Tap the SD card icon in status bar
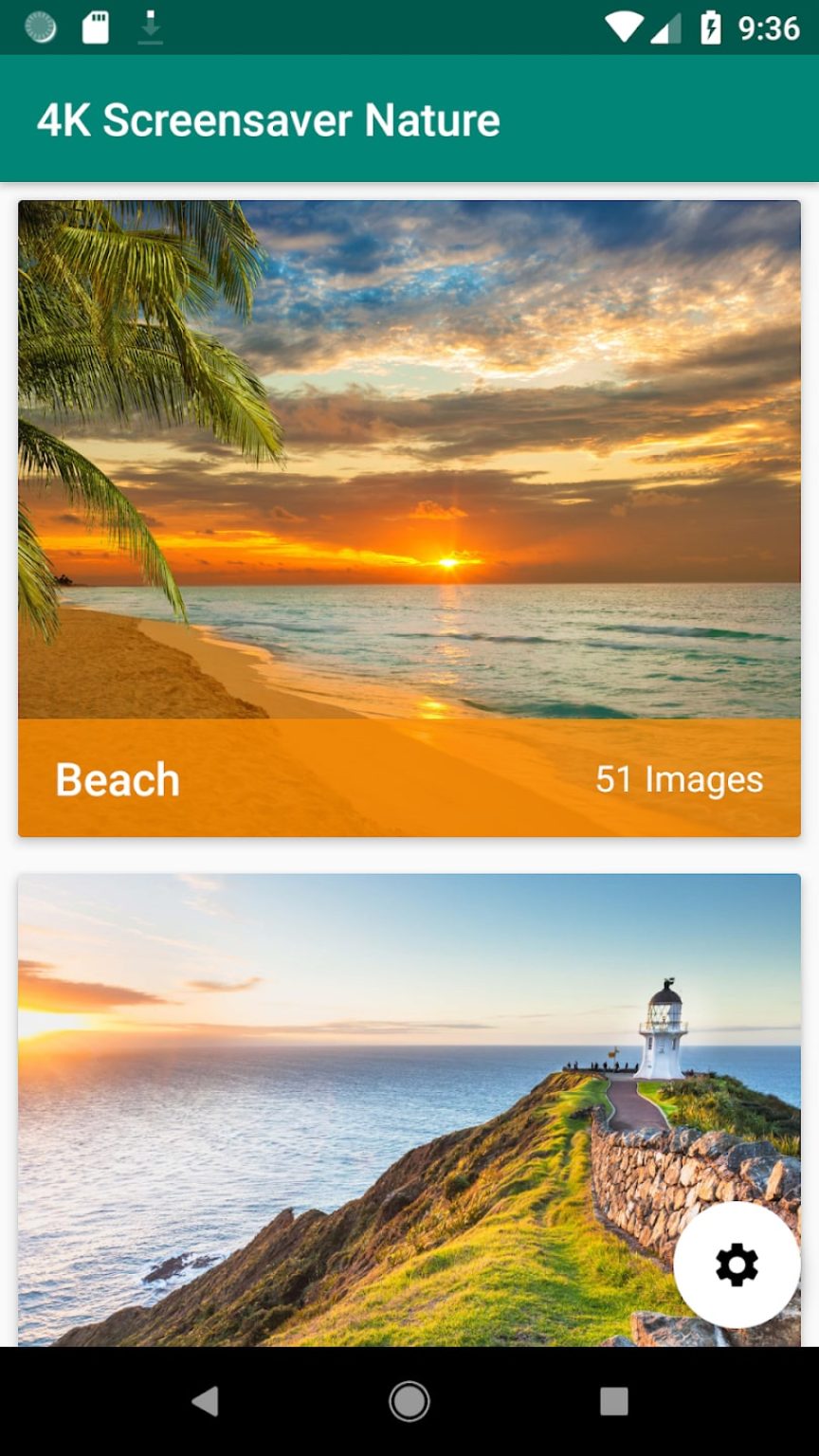 95,27
